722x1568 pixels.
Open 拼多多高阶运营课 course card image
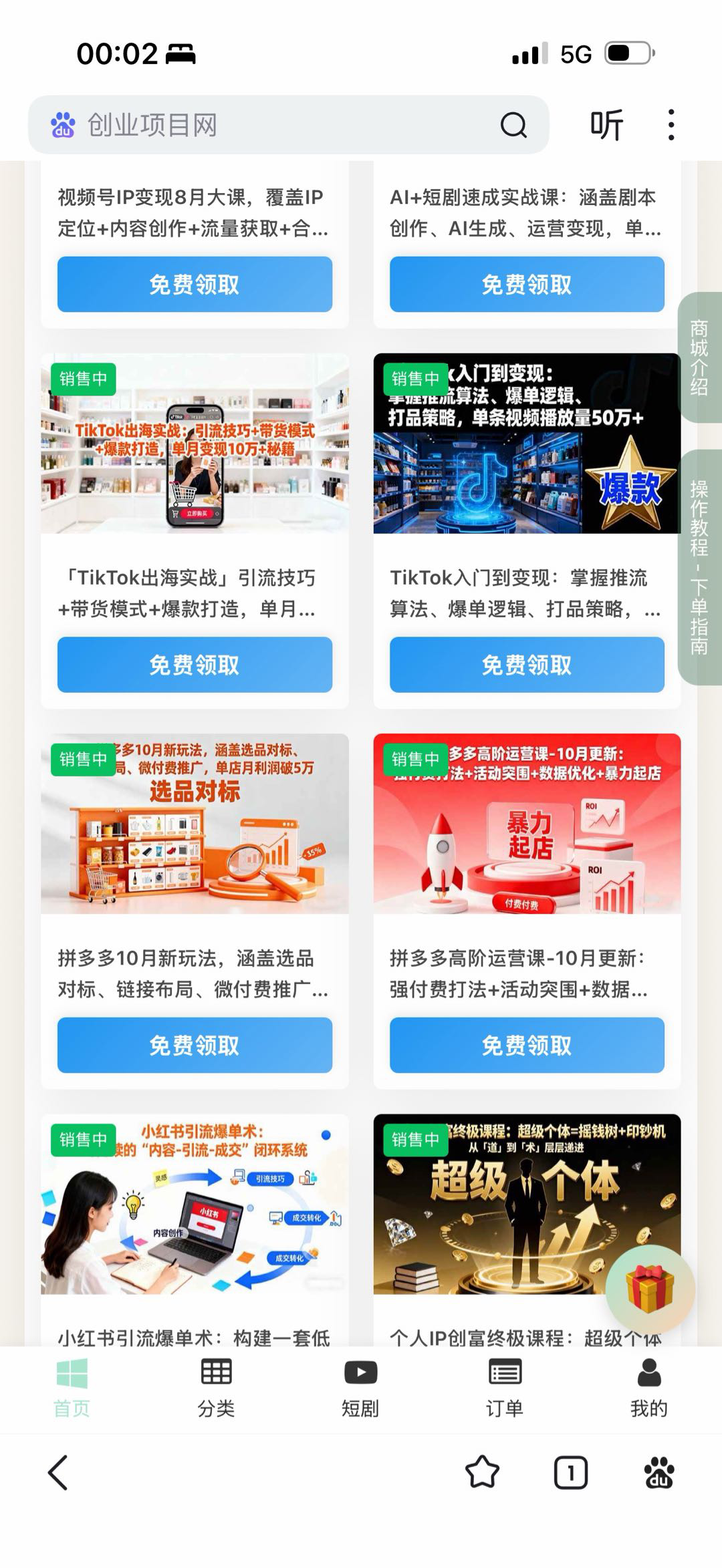[527, 824]
